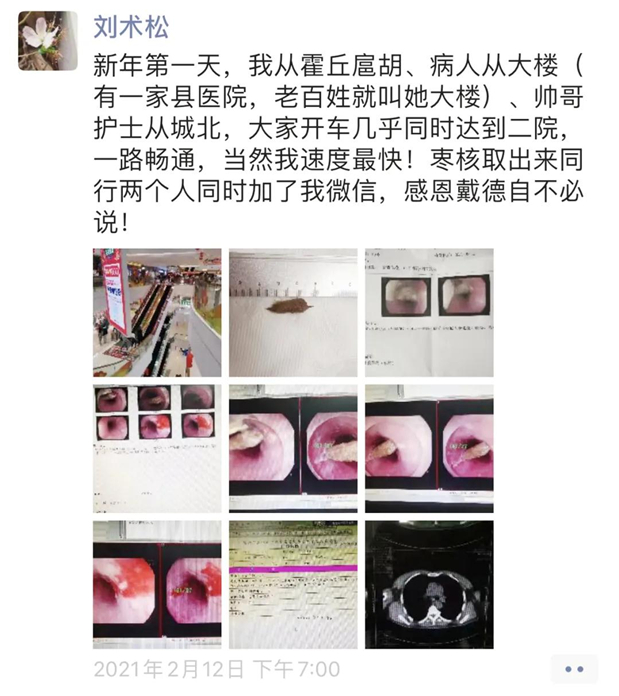Open the middle photo in the grid
Screen dimensions: 619x696
pyautogui.click(x=293, y=448)
